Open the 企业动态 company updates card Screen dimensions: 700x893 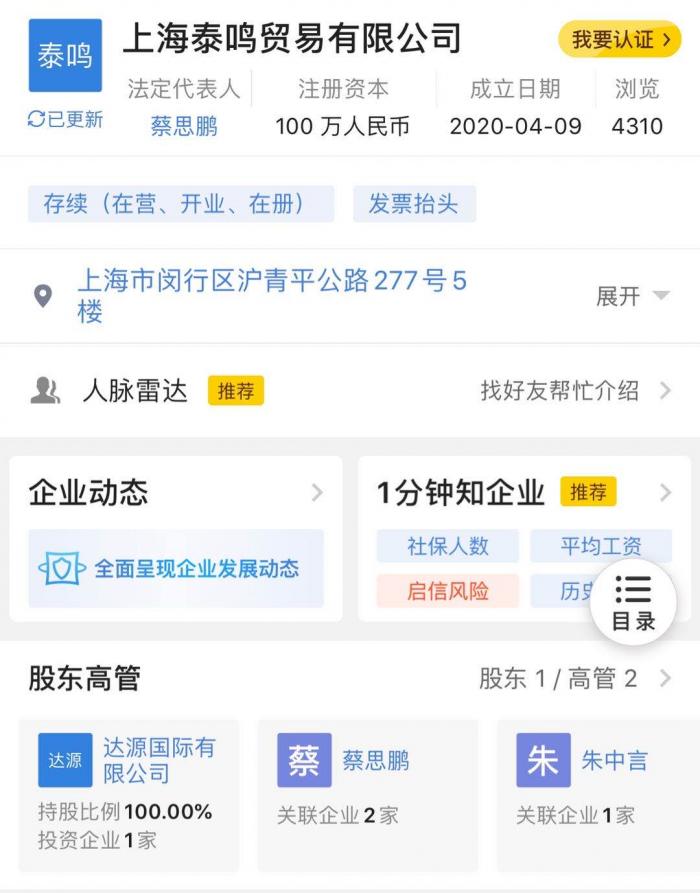(176, 493)
